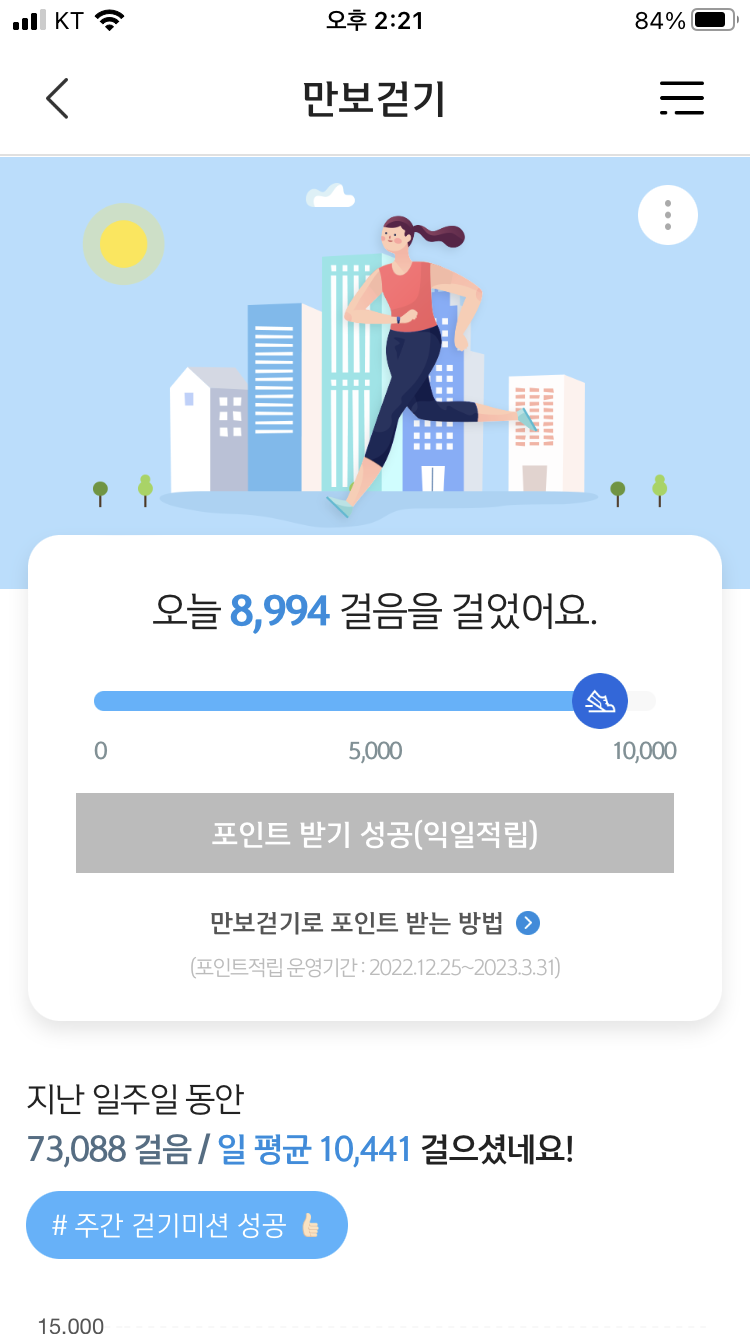The width and height of the screenshot is (750, 1334).
Task: Tap the 주간 걷기미션 성공 chip
Action: (x=187, y=1224)
